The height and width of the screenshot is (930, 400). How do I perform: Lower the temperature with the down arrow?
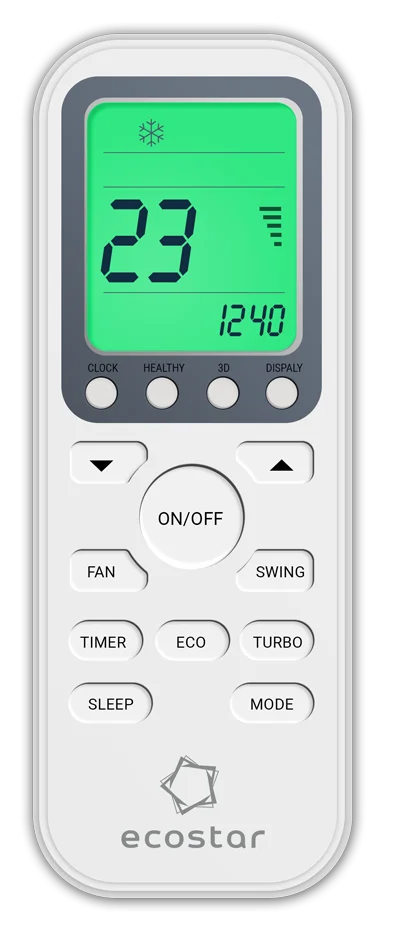(107, 463)
